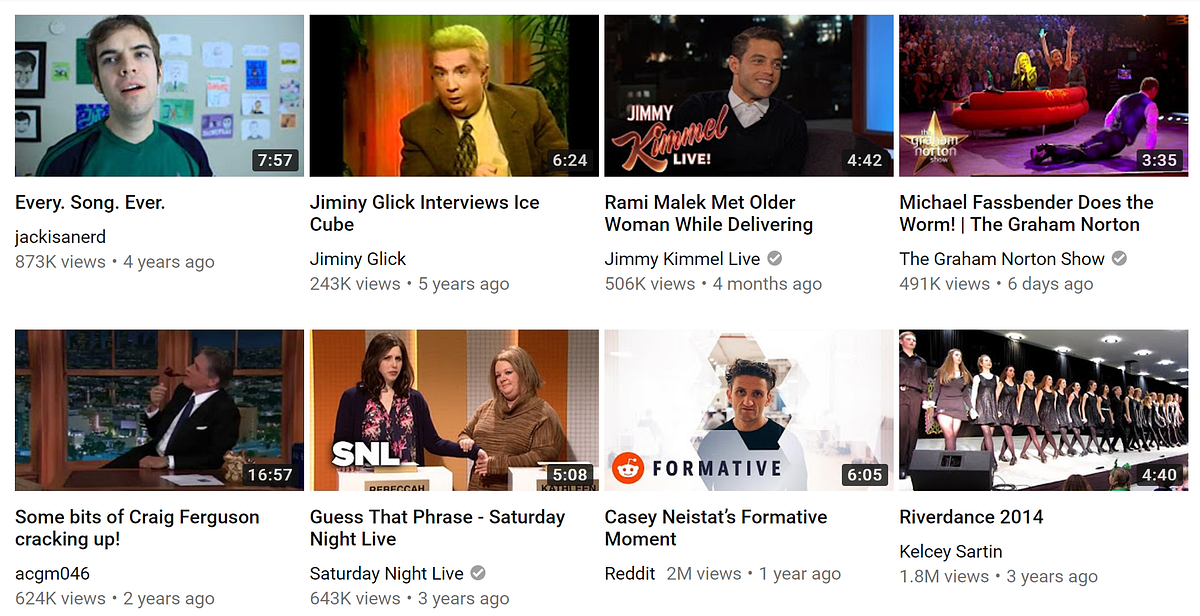This screenshot has width=1200, height=616.
Task: Watch Rami Malek Jimmy Kimmel clip
Action: click(748, 96)
